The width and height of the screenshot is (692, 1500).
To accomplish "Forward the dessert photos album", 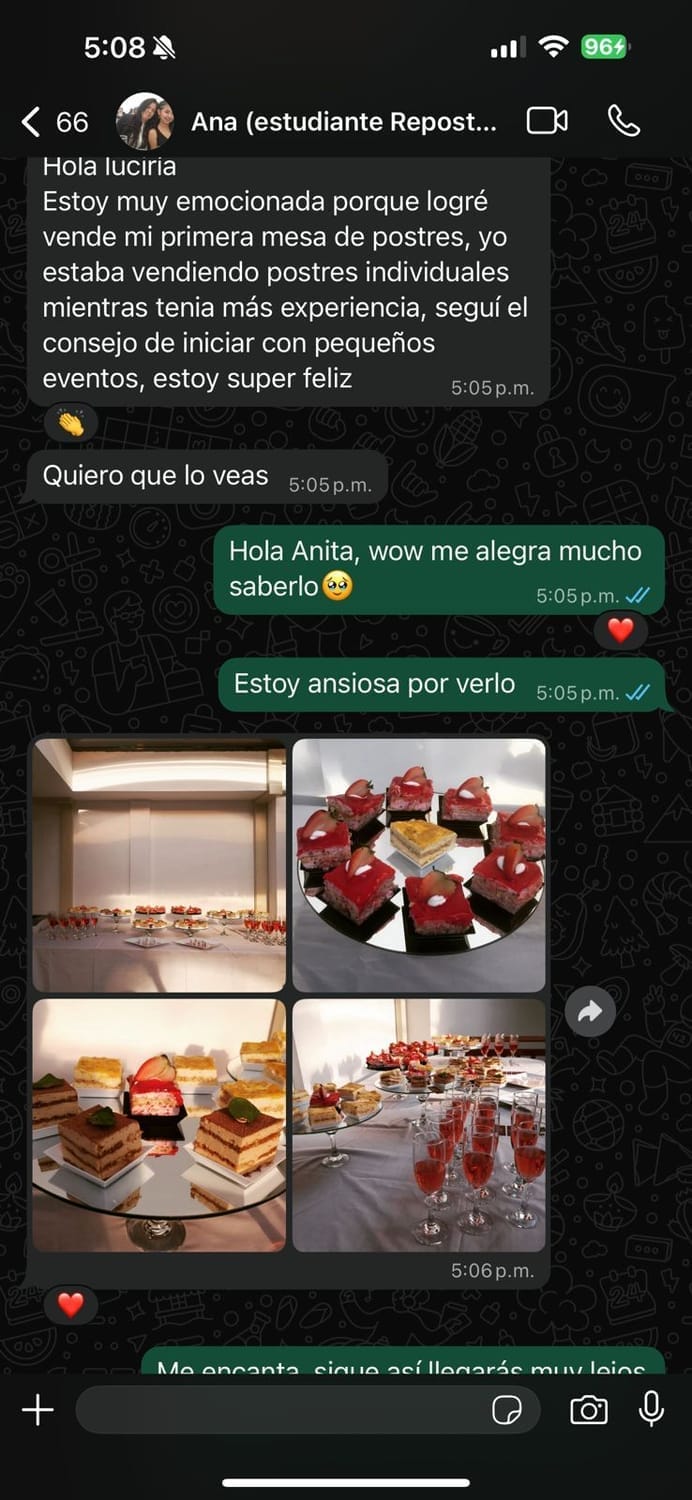I will tap(590, 1012).
